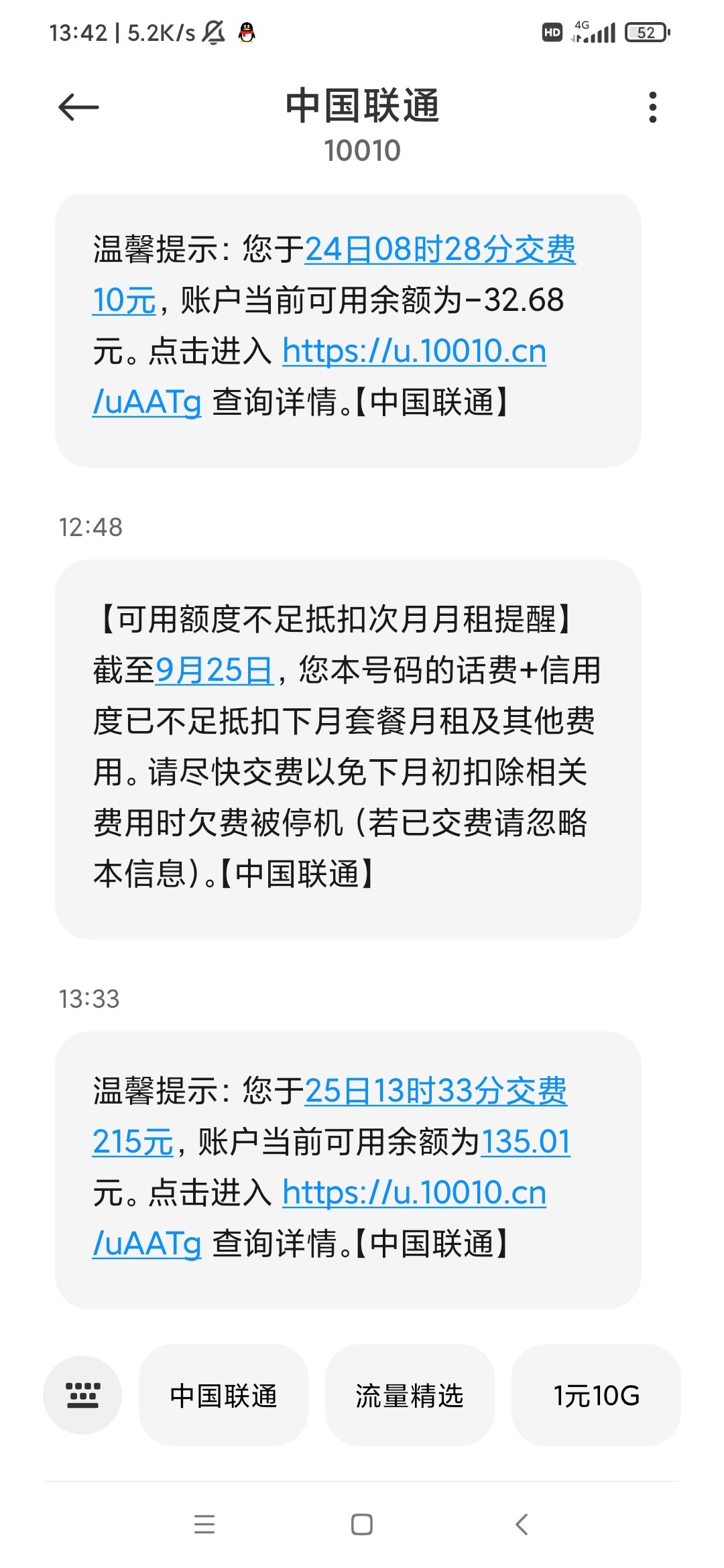Tap the 135.01 balance link
Viewport: 724px width, 1568px height.
tap(526, 1142)
